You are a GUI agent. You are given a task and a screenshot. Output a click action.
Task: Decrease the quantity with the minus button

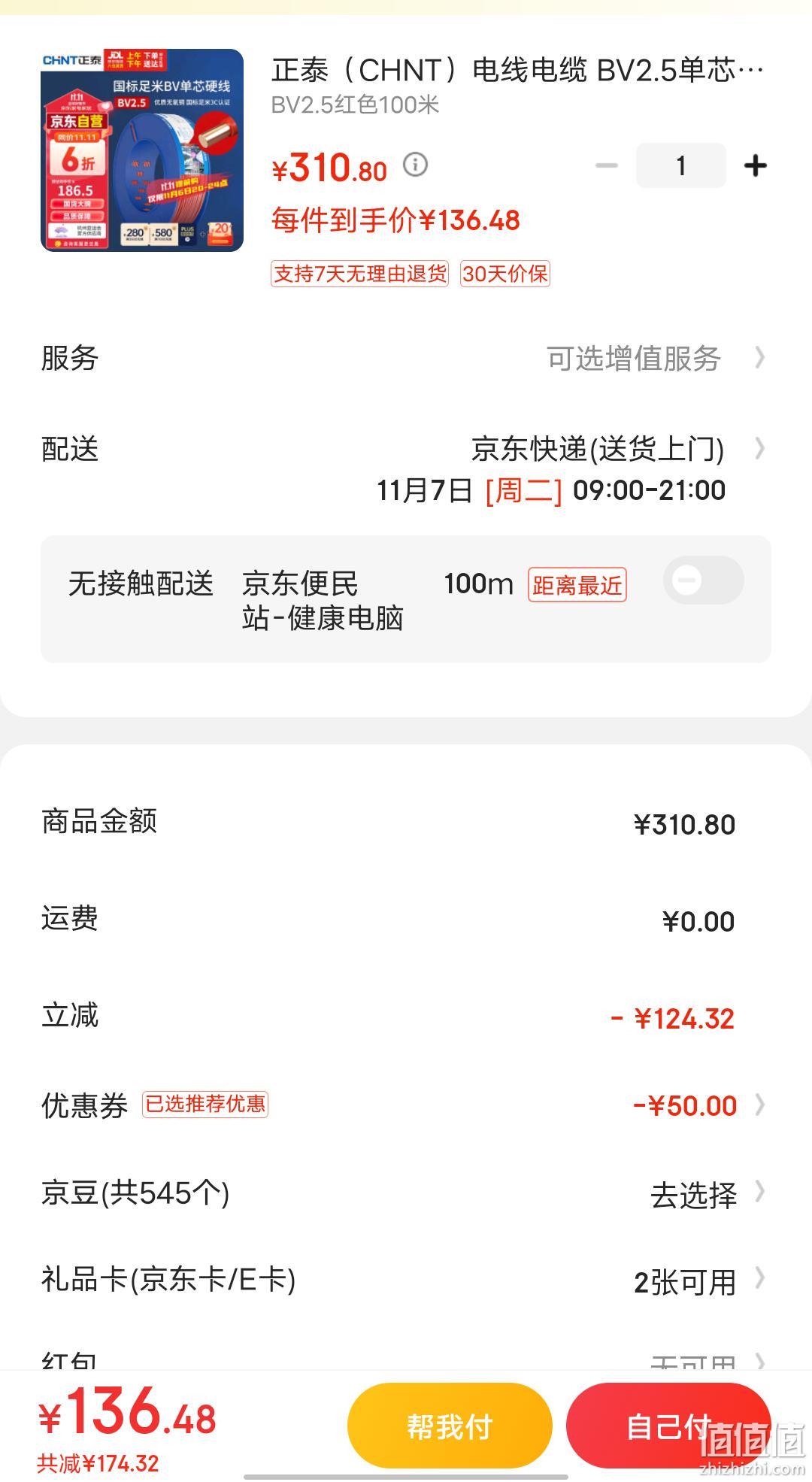point(606,165)
